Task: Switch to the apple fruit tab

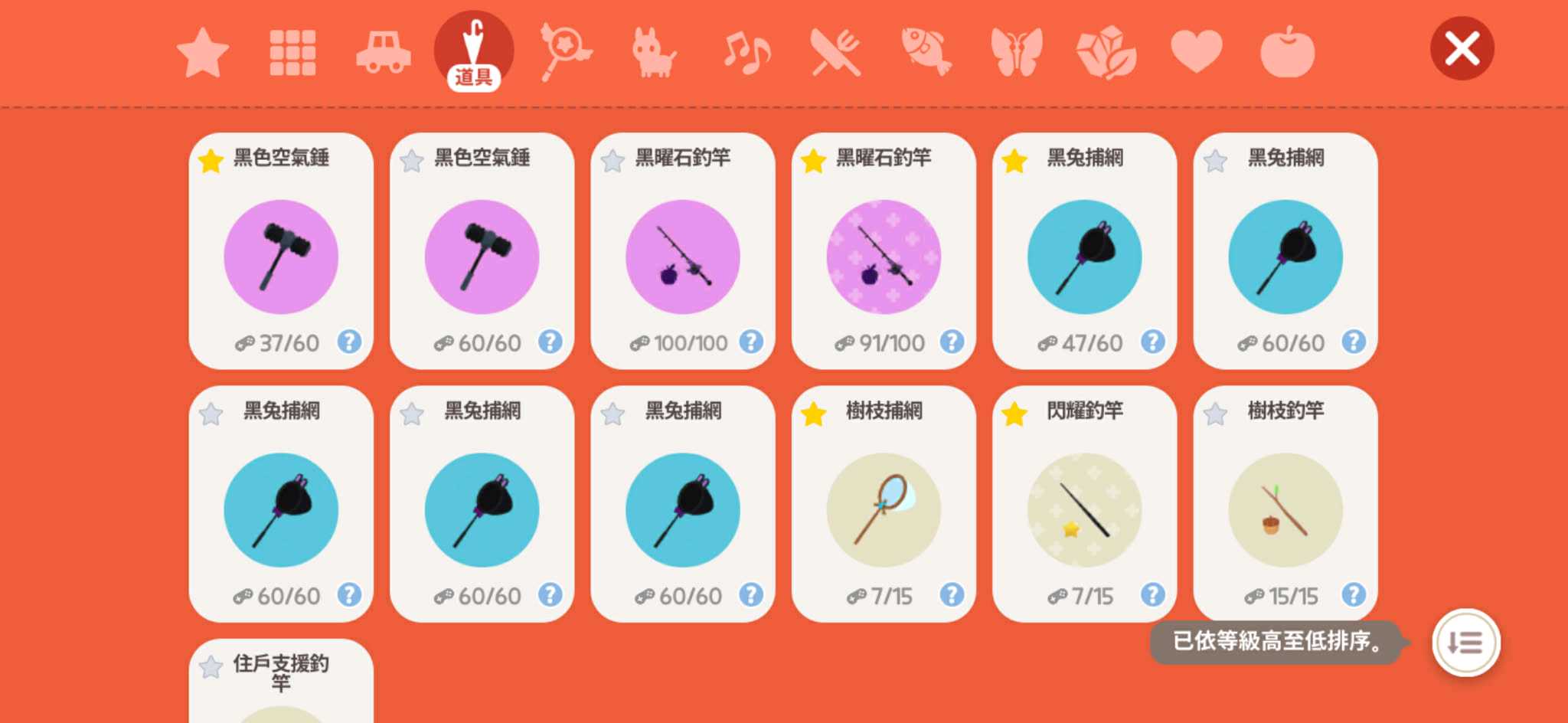Action: (1287, 52)
